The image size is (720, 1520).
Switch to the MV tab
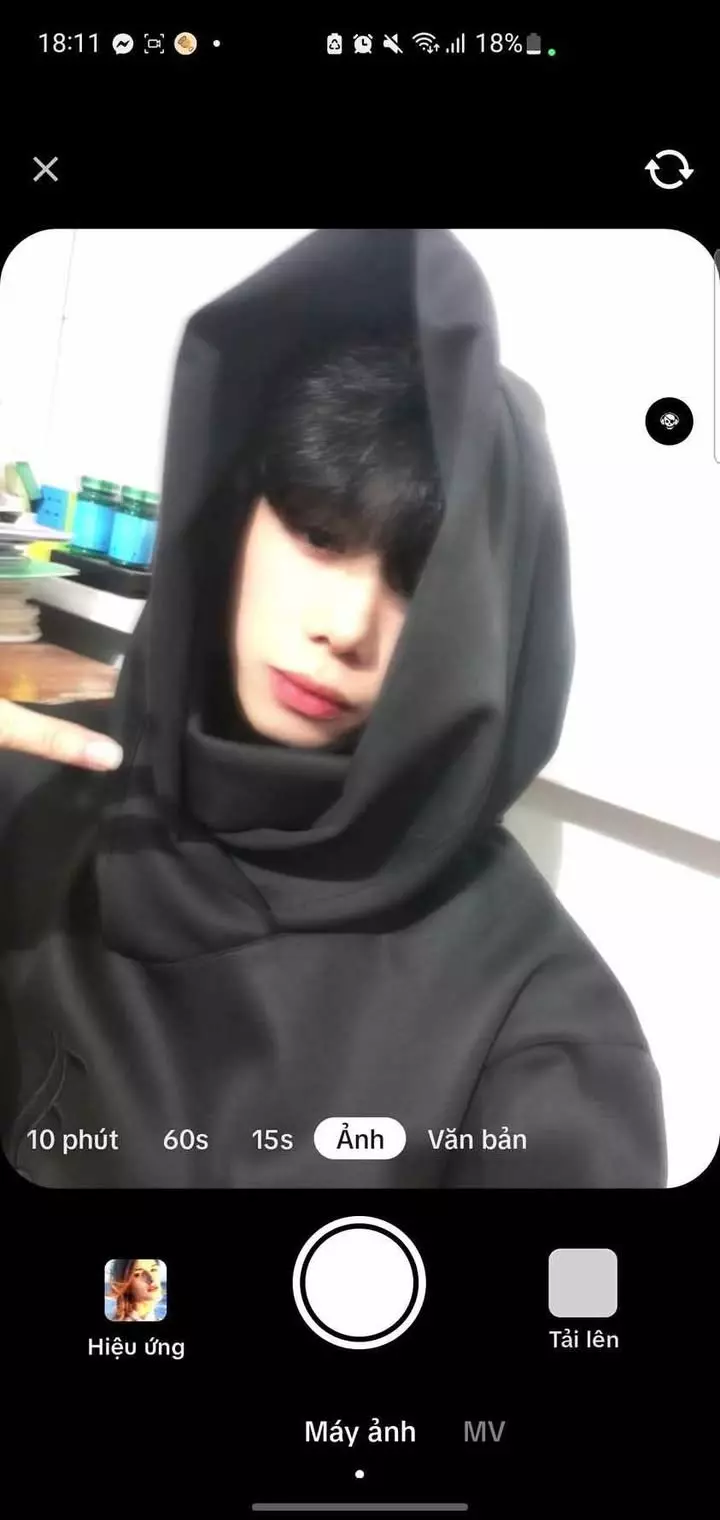pos(484,1431)
